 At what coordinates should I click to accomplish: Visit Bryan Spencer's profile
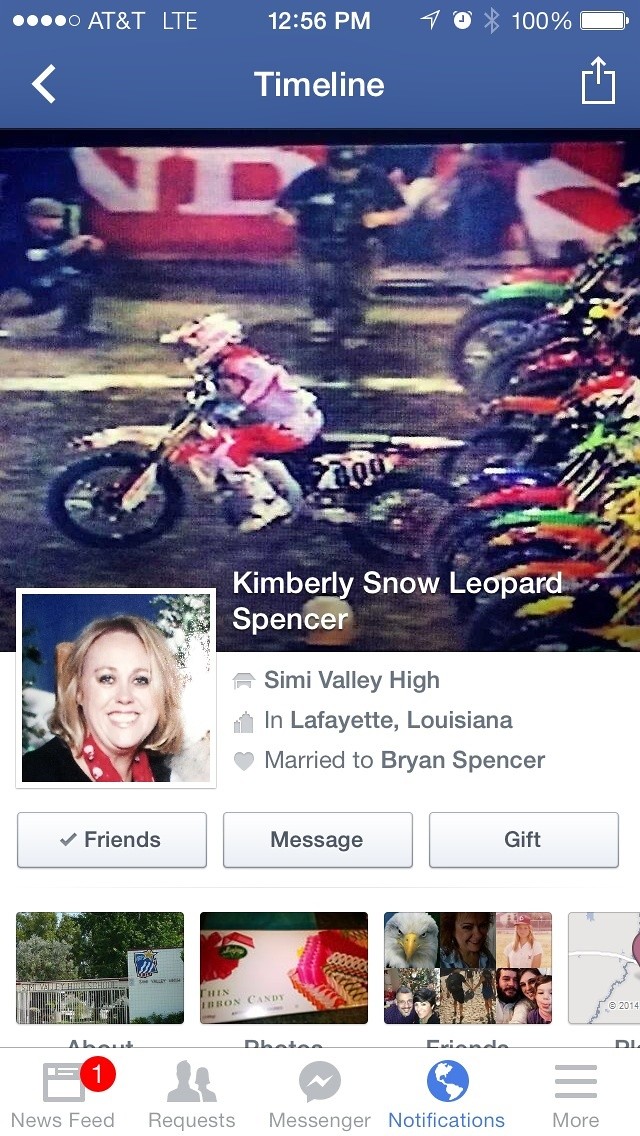tap(463, 760)
